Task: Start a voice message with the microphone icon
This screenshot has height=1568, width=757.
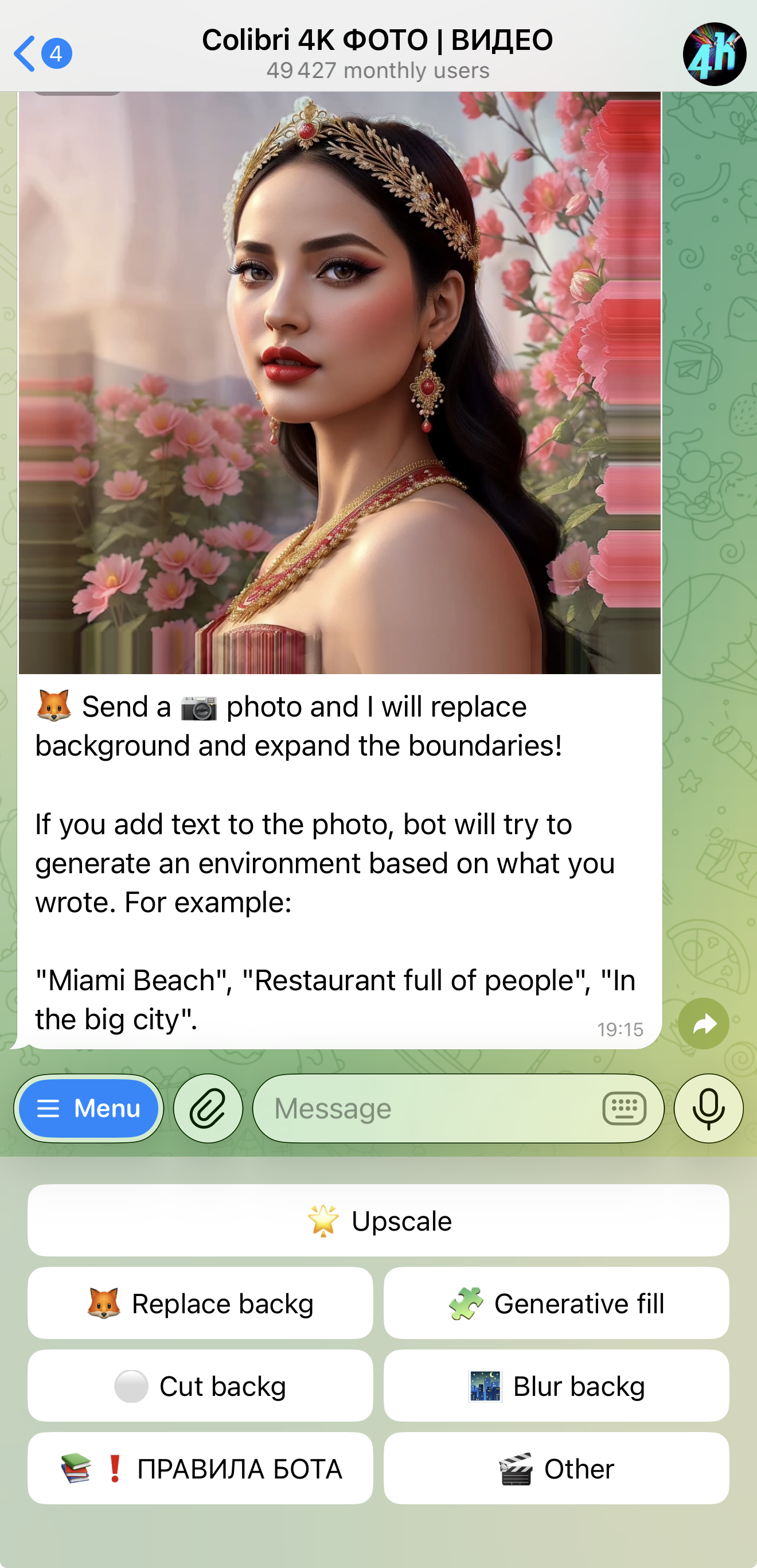Action: tap(709, 1108)
